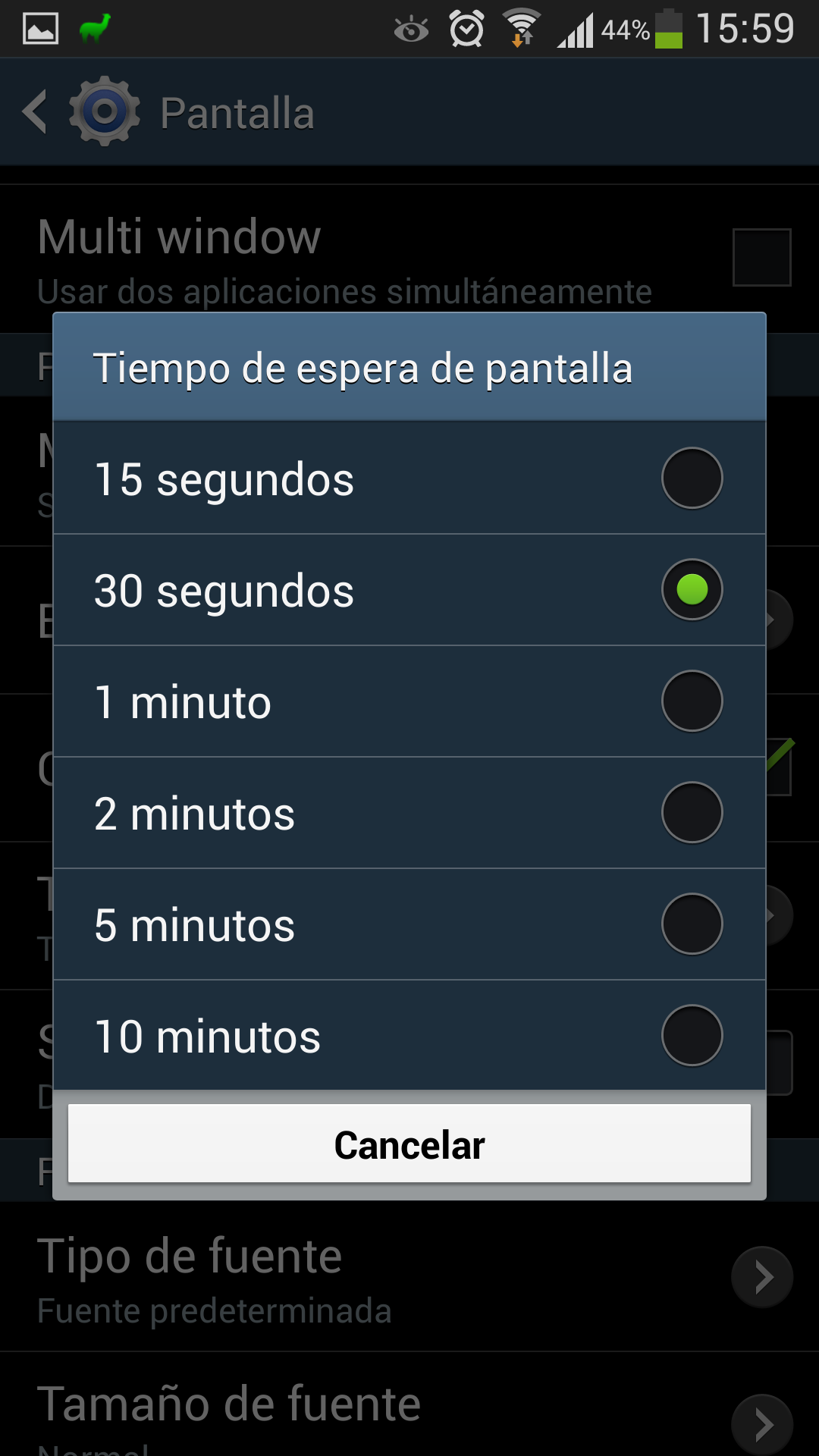Screen dimensions: 819x1456
Task: Set screen timeout to 1 minuto
Action: 409,701
